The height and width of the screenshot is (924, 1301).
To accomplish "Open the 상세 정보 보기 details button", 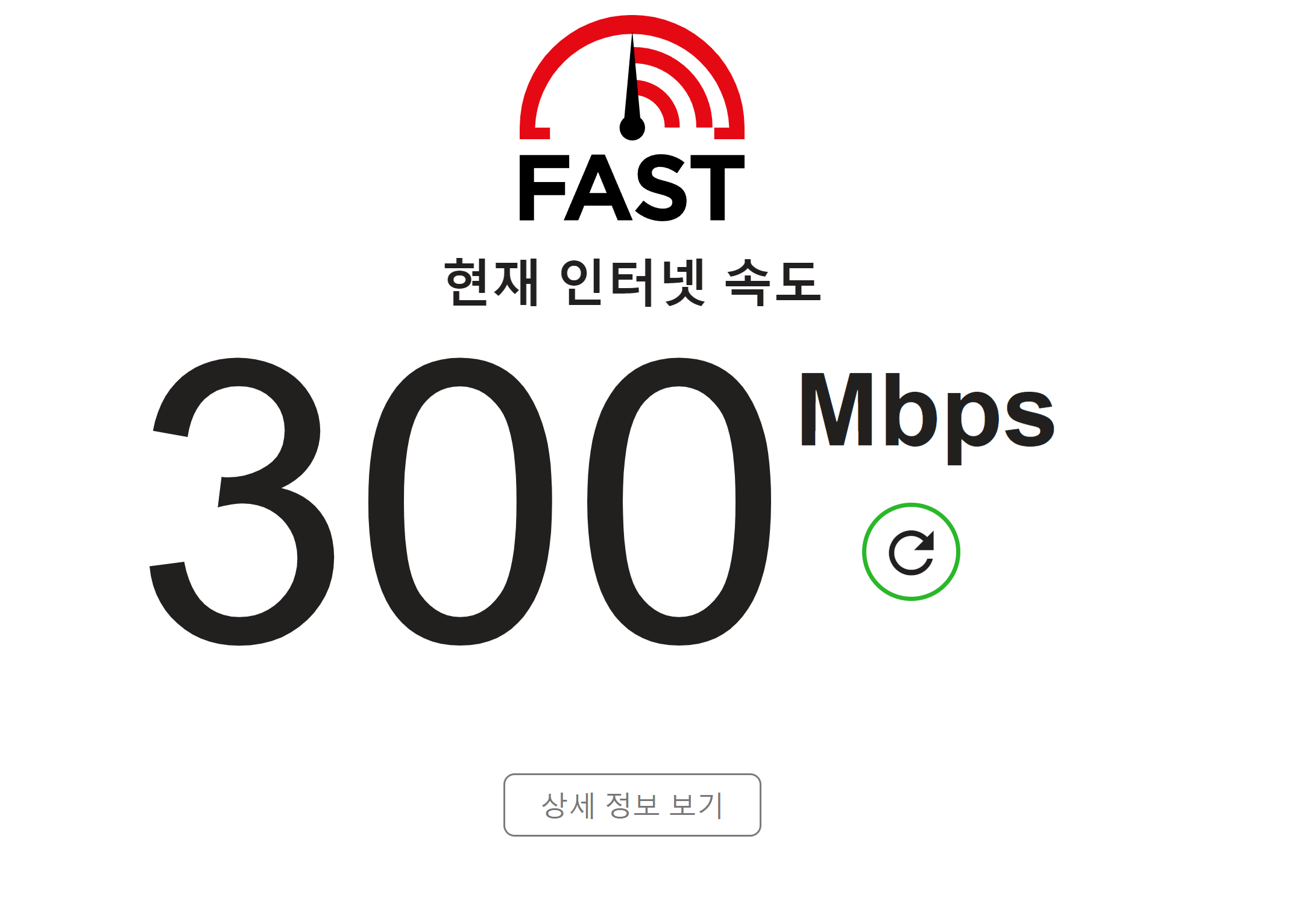I will [x=632, y=805].
